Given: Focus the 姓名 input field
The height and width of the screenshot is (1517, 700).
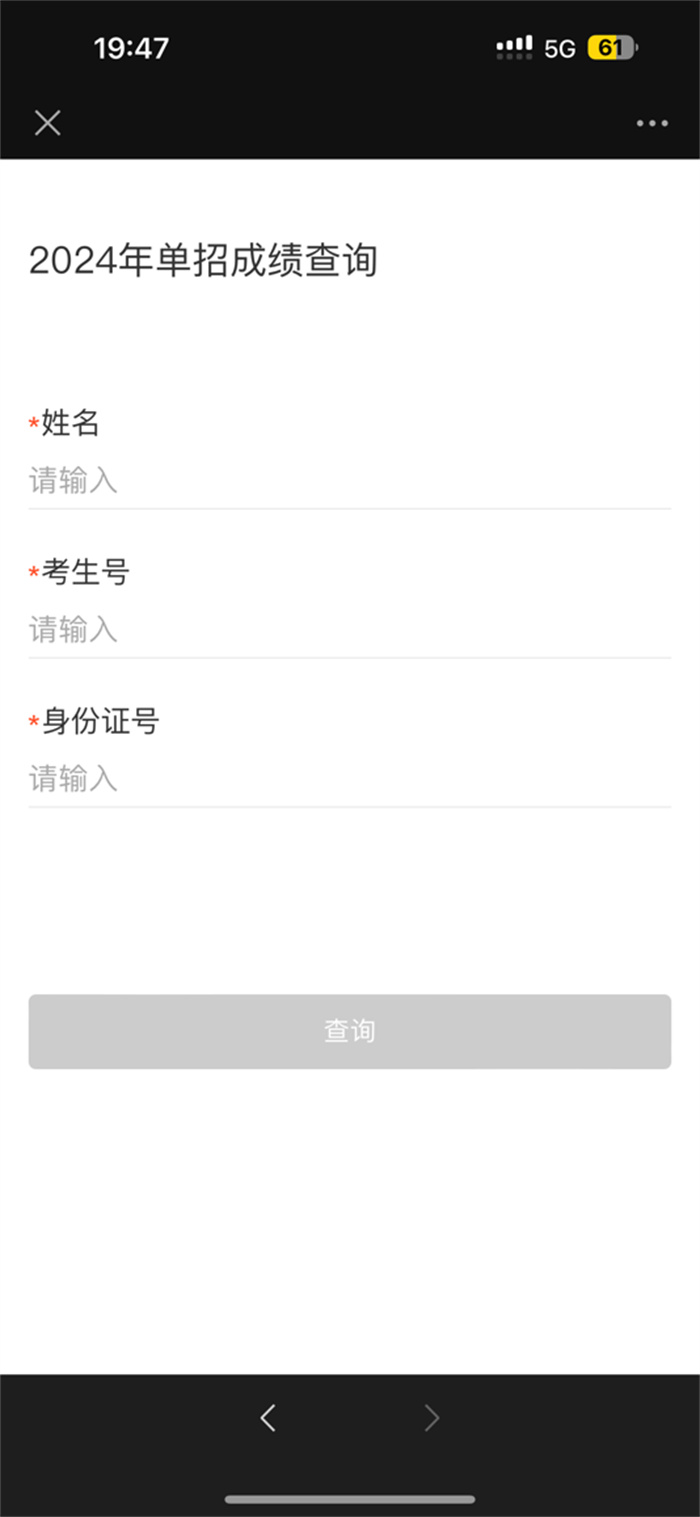Looking at the screenshot, I should [x=349, y=481].
